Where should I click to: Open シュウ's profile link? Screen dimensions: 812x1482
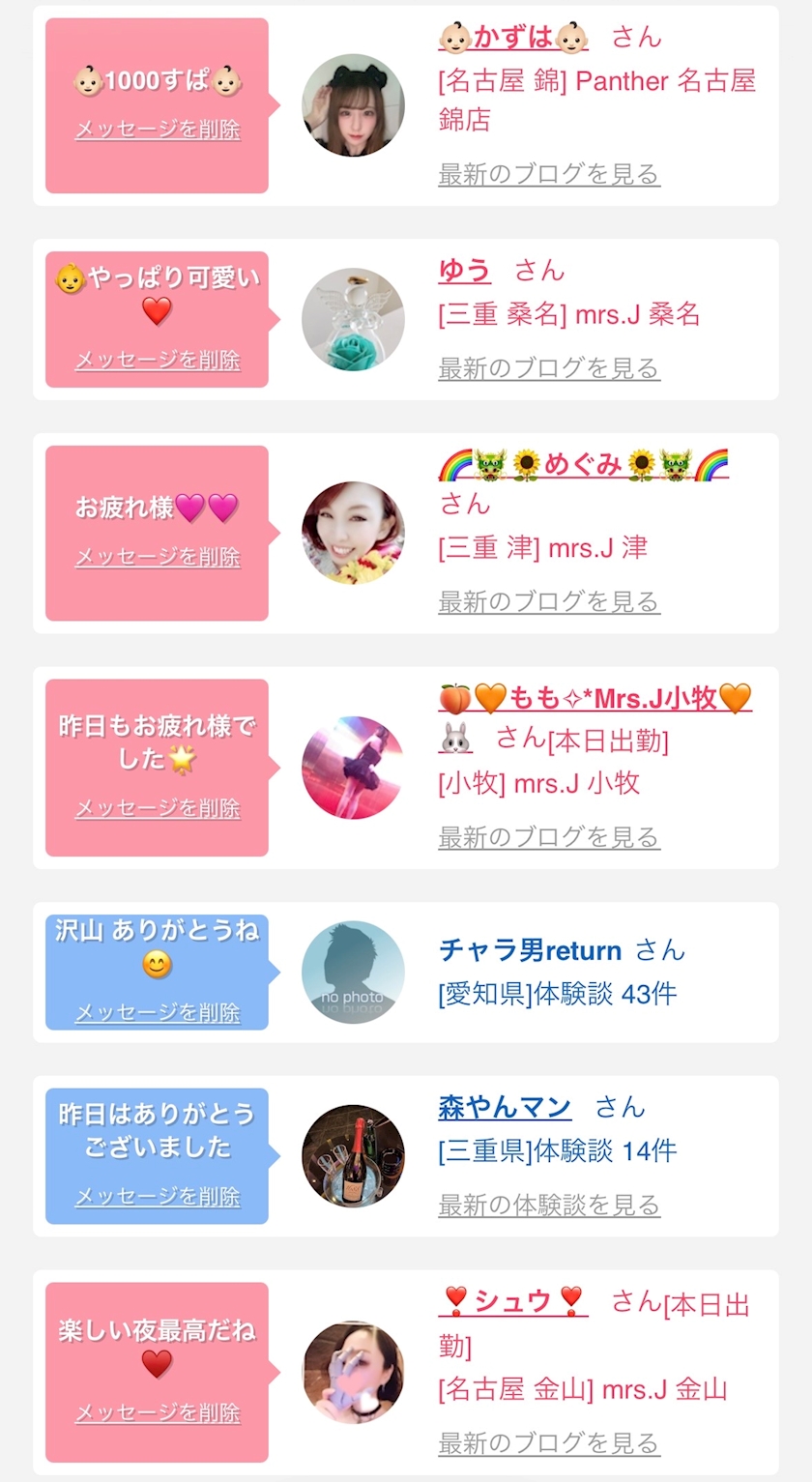(512, 1302)
